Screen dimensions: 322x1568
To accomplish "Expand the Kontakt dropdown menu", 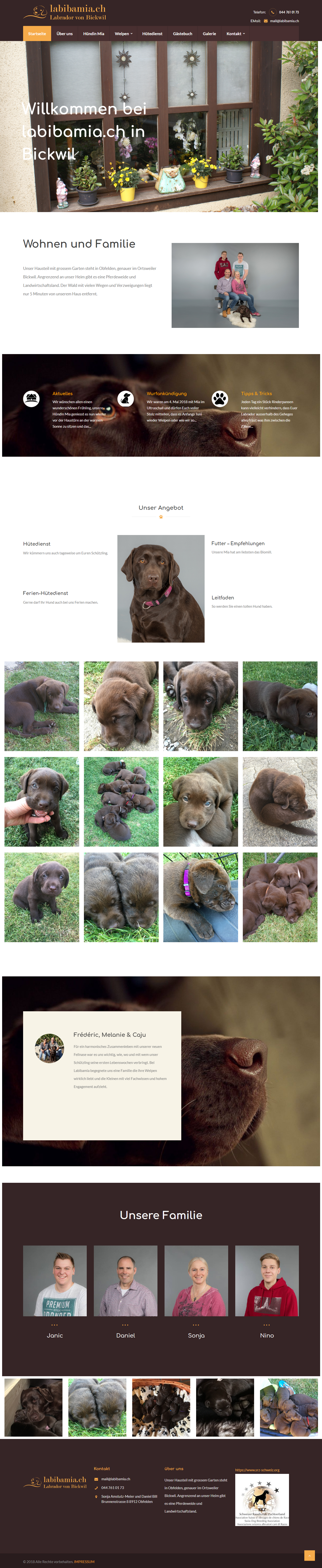I will click(235, 33).
